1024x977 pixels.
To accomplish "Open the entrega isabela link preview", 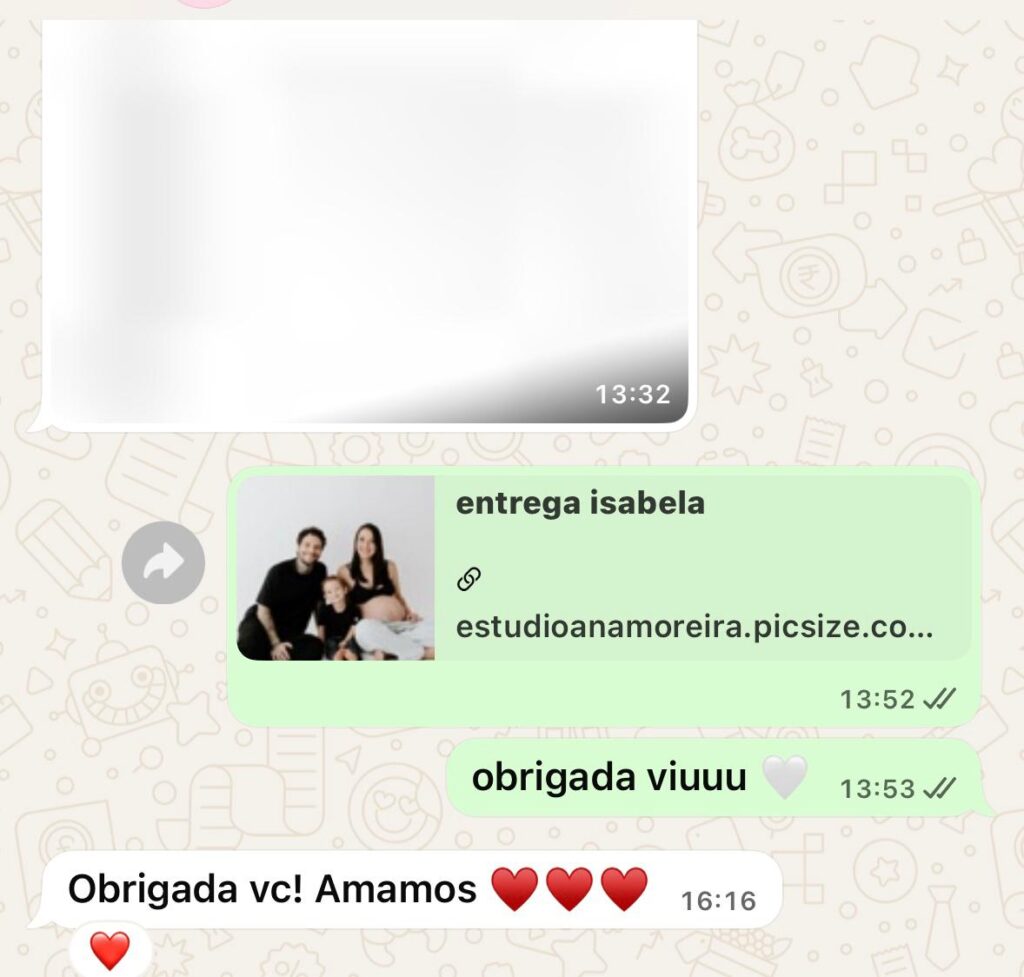I will [603, 567].
